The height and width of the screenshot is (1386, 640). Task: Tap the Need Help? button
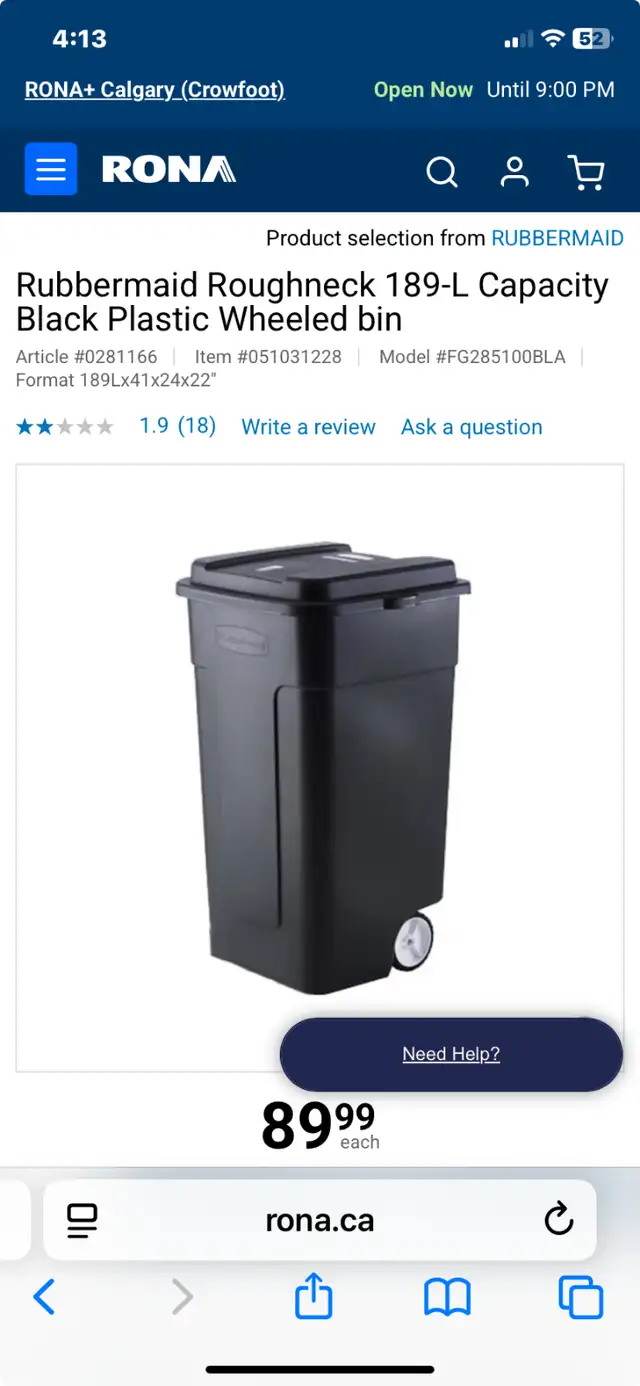451,1054
